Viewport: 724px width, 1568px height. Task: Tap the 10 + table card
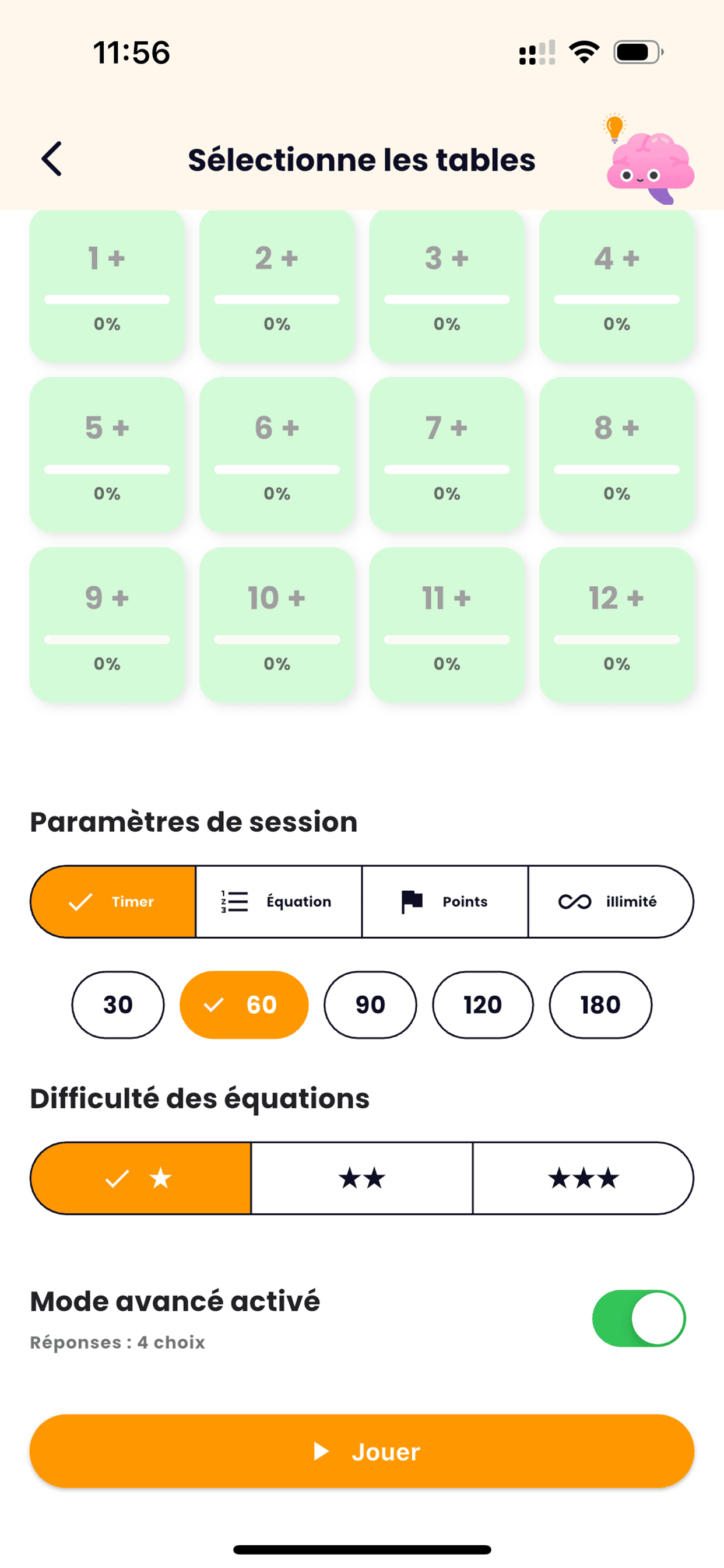tap(277, 625)
